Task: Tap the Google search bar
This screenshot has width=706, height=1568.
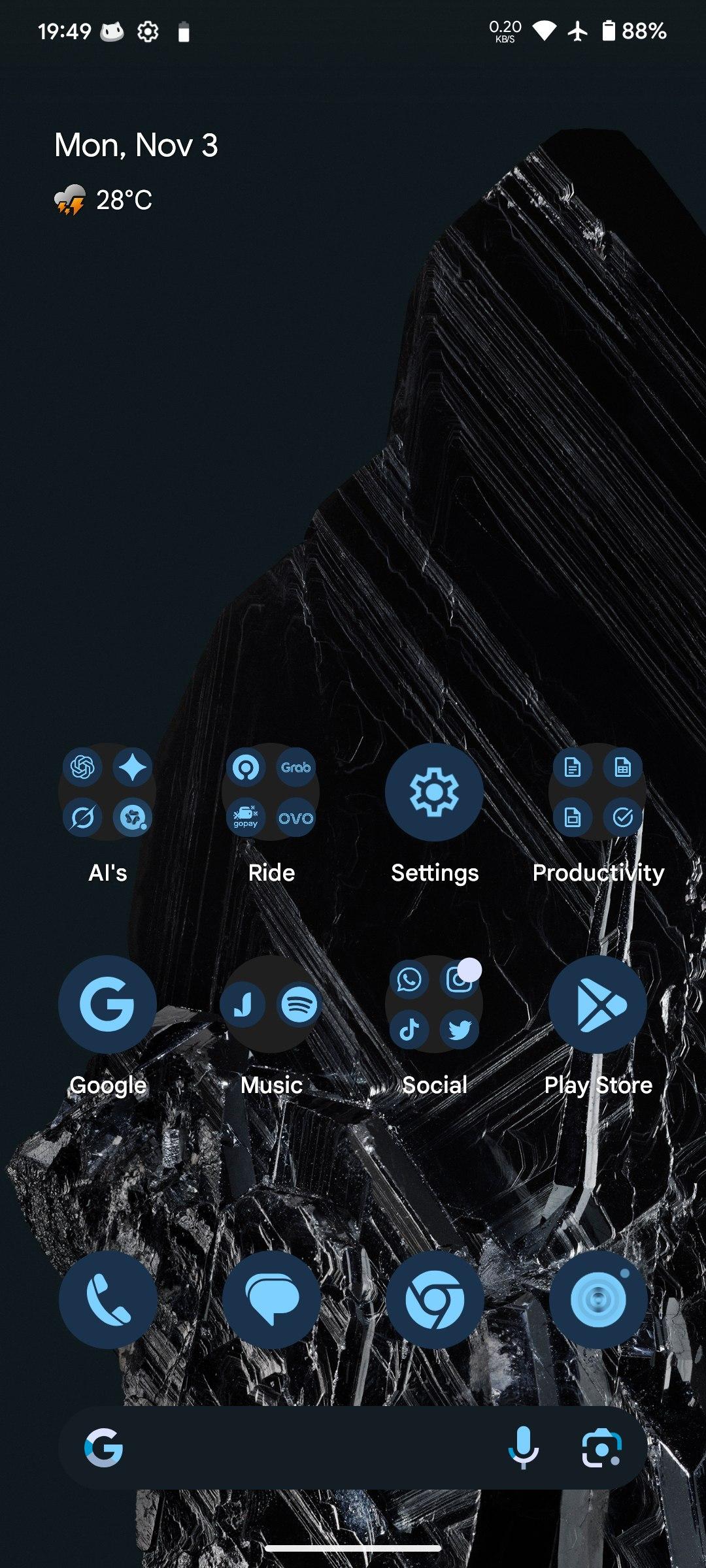Action: point(307,1448)
